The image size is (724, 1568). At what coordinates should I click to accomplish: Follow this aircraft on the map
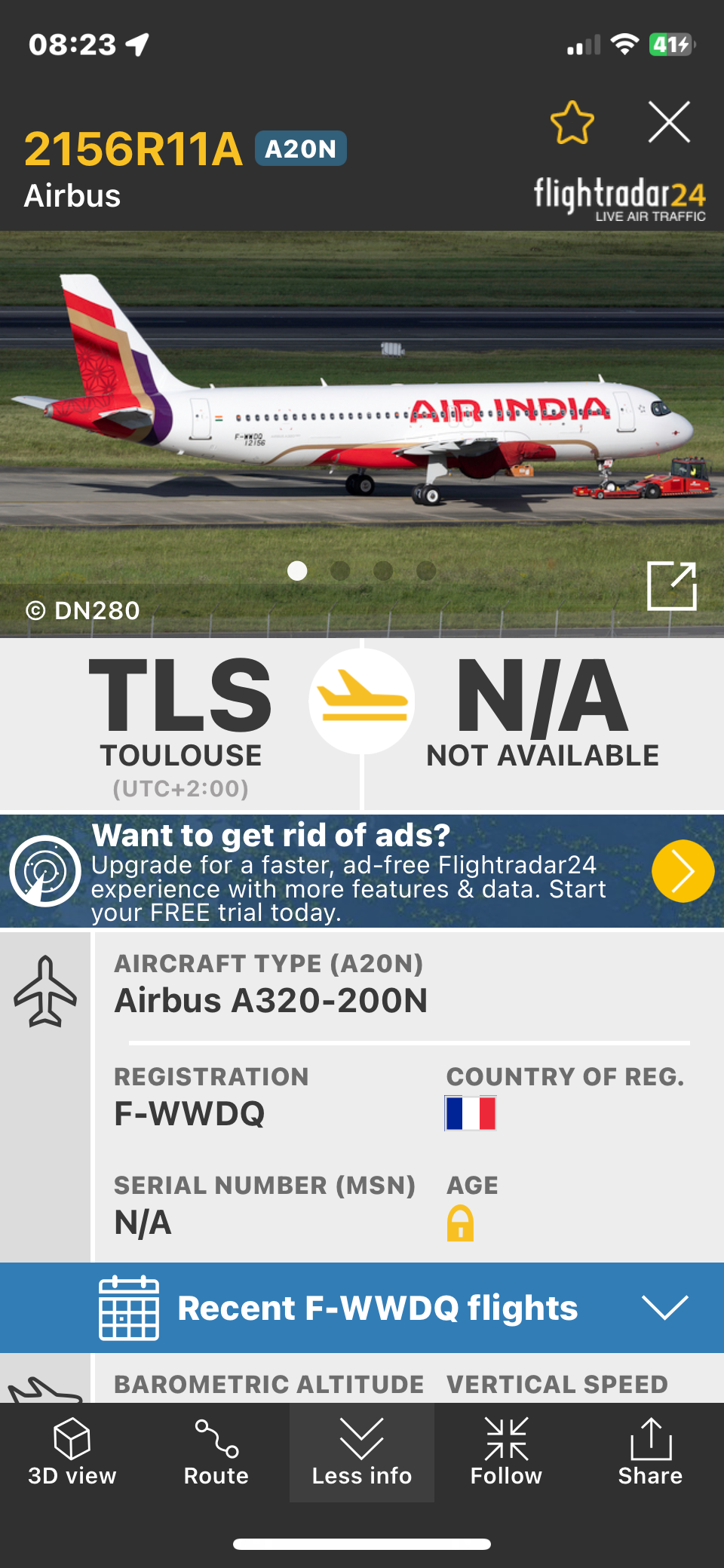coord(506,1452)
